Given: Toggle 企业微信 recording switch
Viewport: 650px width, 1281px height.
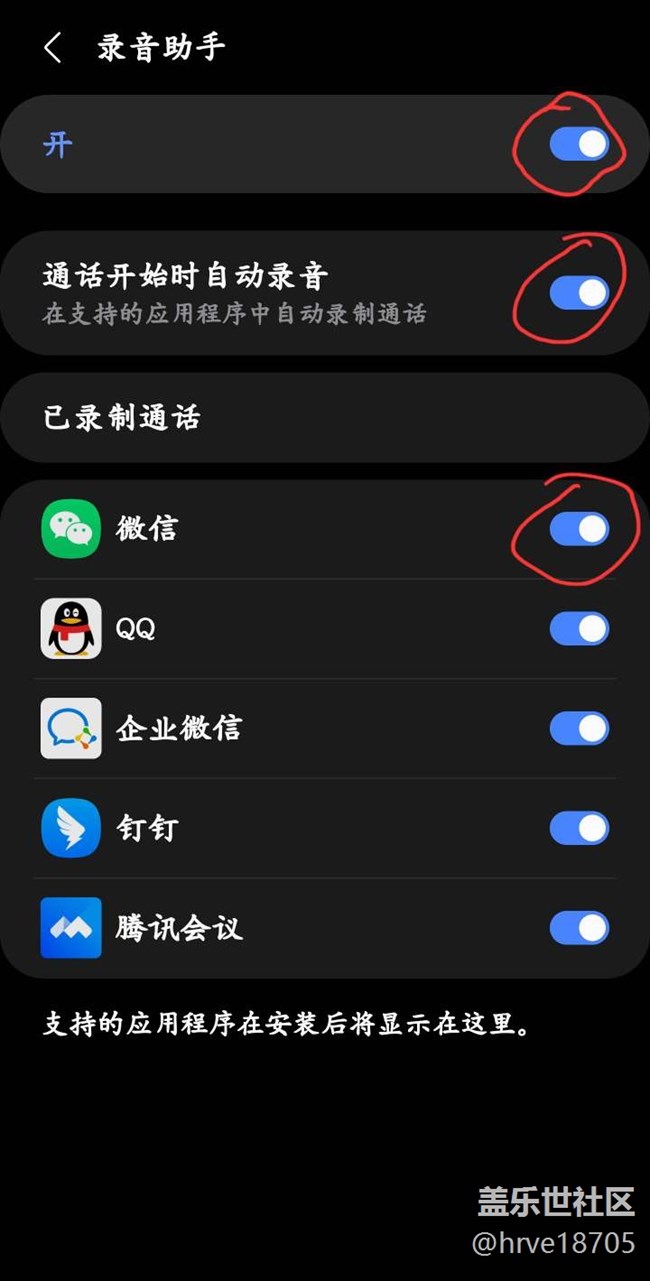Looking at the screenshot, I should click(x=579, y=729).
